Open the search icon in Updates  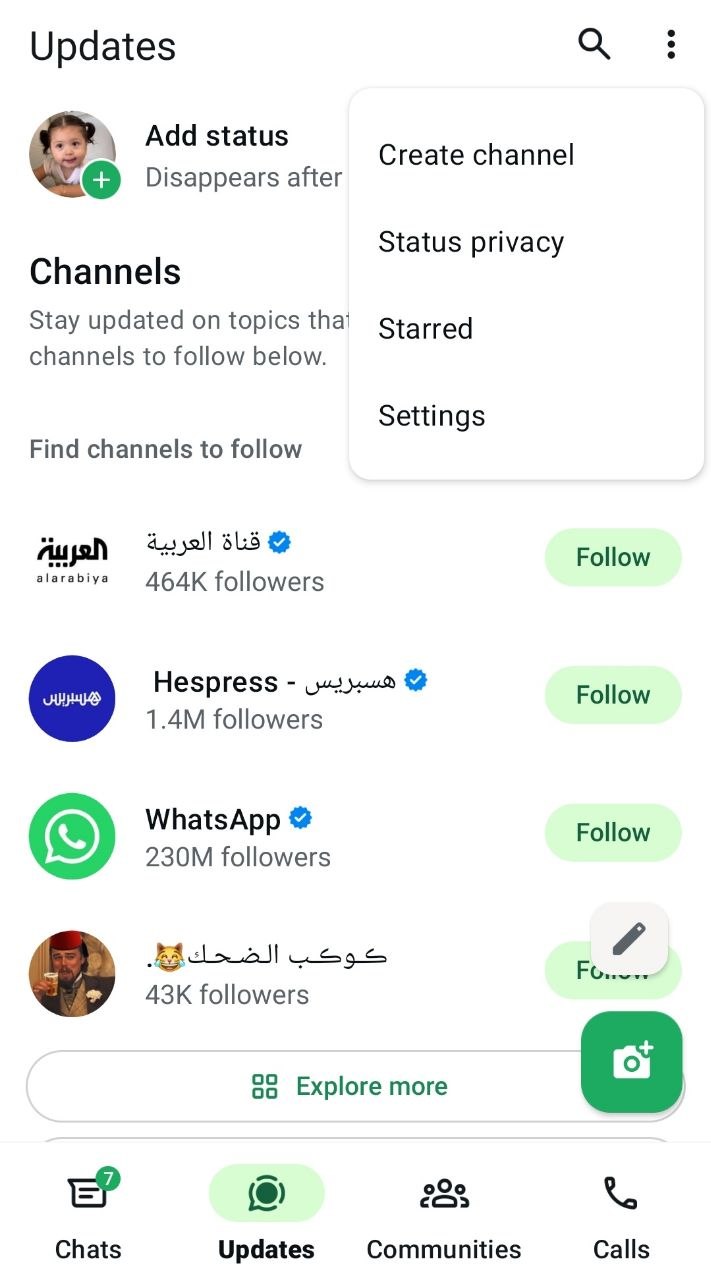594,44
